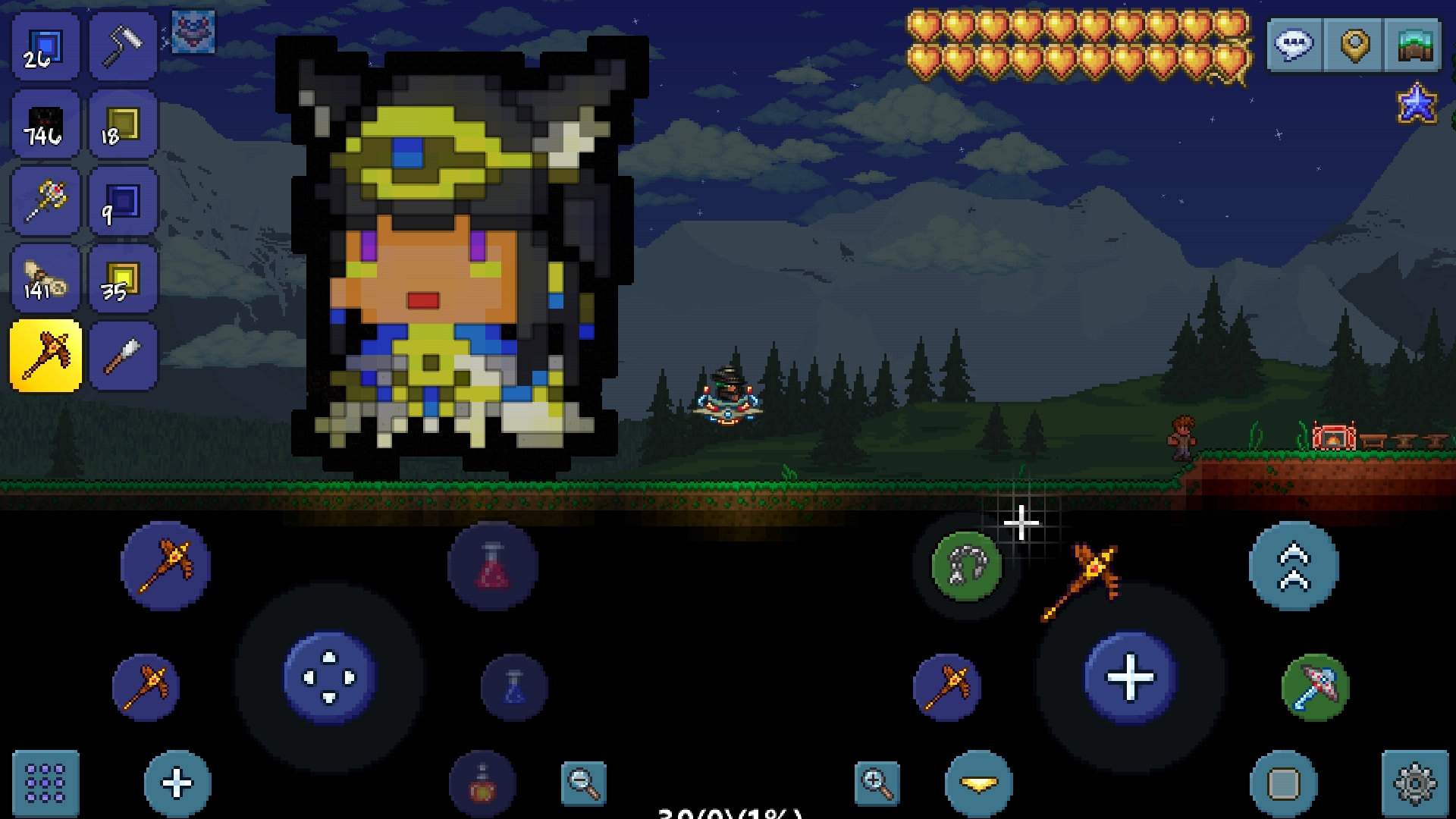Use the grappling hook button
Viewport: 1456px width, 819px height.
point(966,566)
